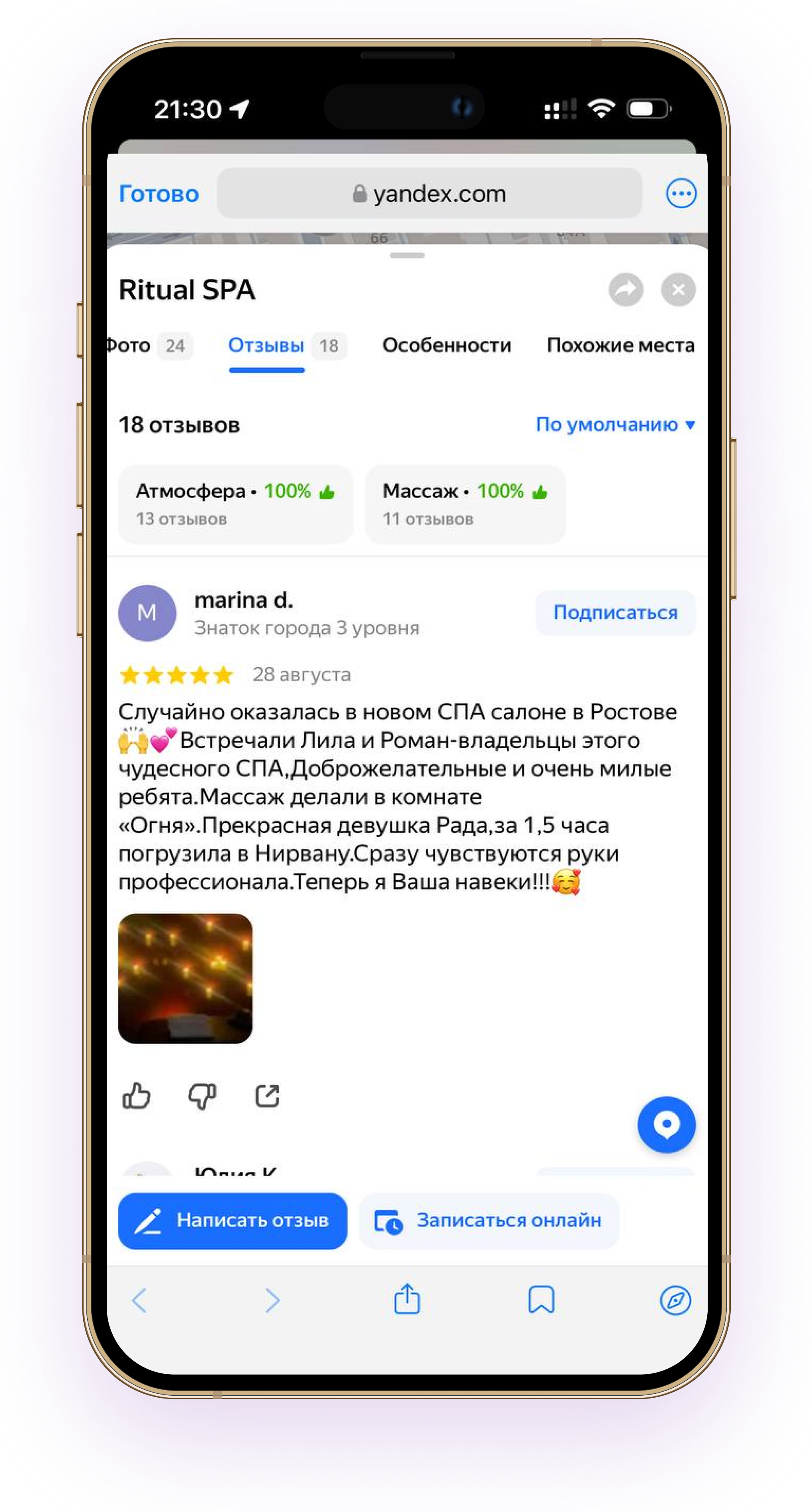
Task: Tap Записаться онлайн to book online
Action: click(x=489, y=1220)
